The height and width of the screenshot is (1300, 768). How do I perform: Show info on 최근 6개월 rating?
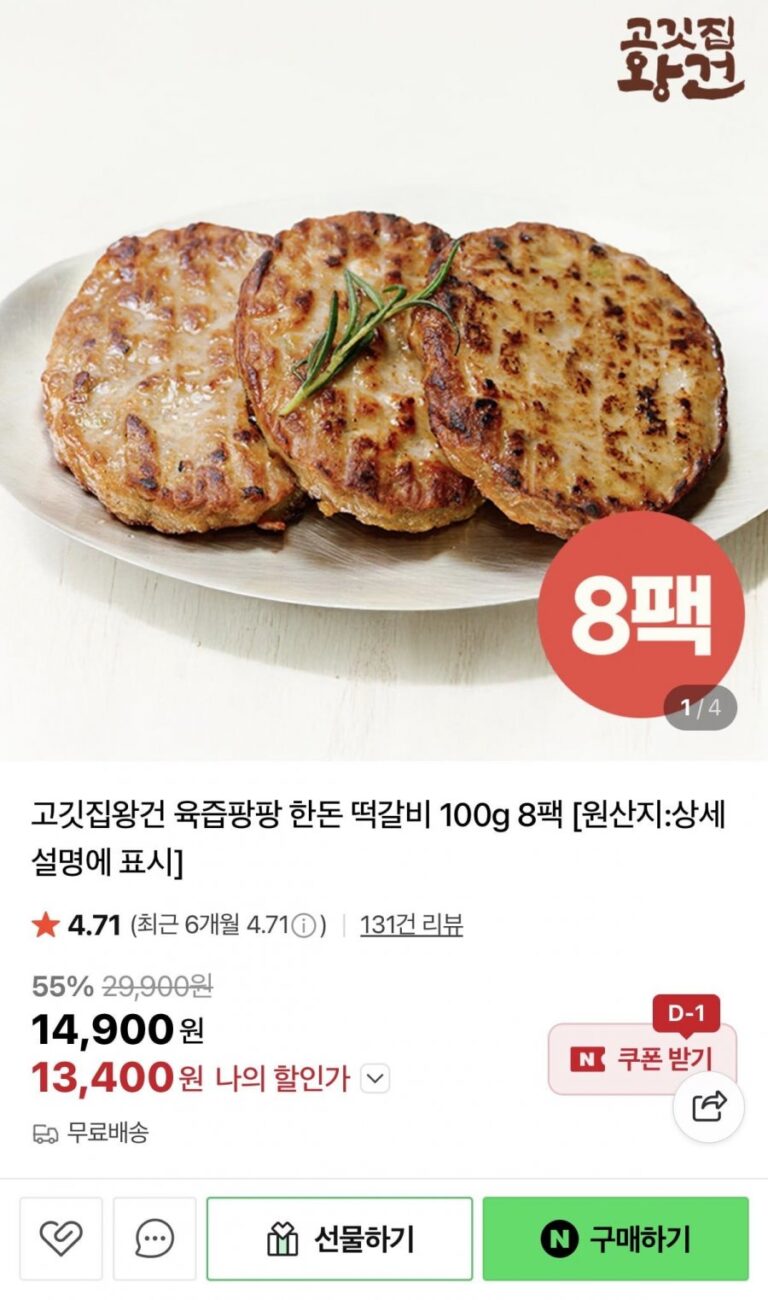(x=307, y=925)
